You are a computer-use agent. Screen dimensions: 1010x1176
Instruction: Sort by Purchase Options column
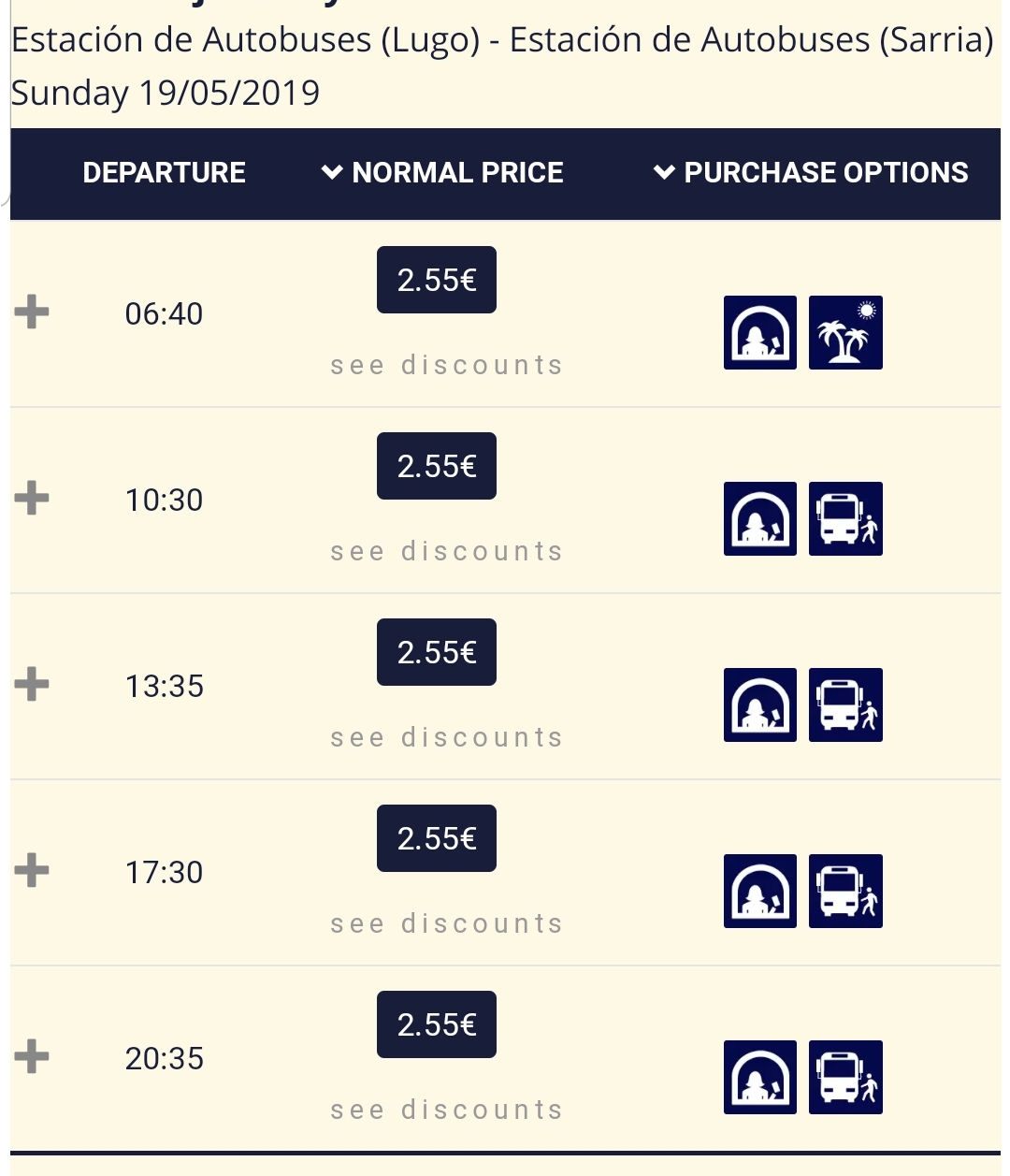click(811, 173)
